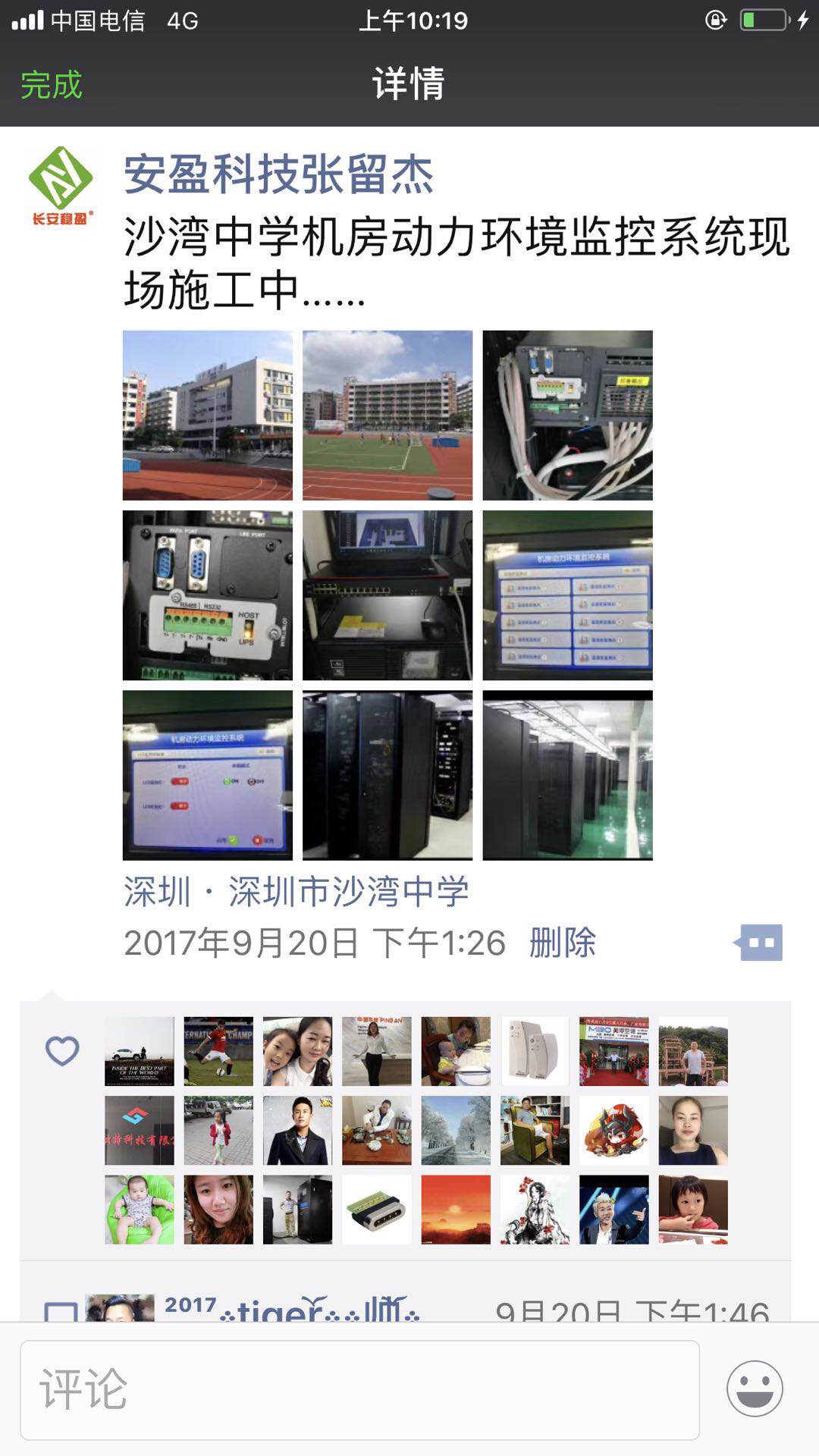Screen dimensions: 819x1456
Task: Open the liker avatar showing a sunset
Action: [x=456, y=1210]
